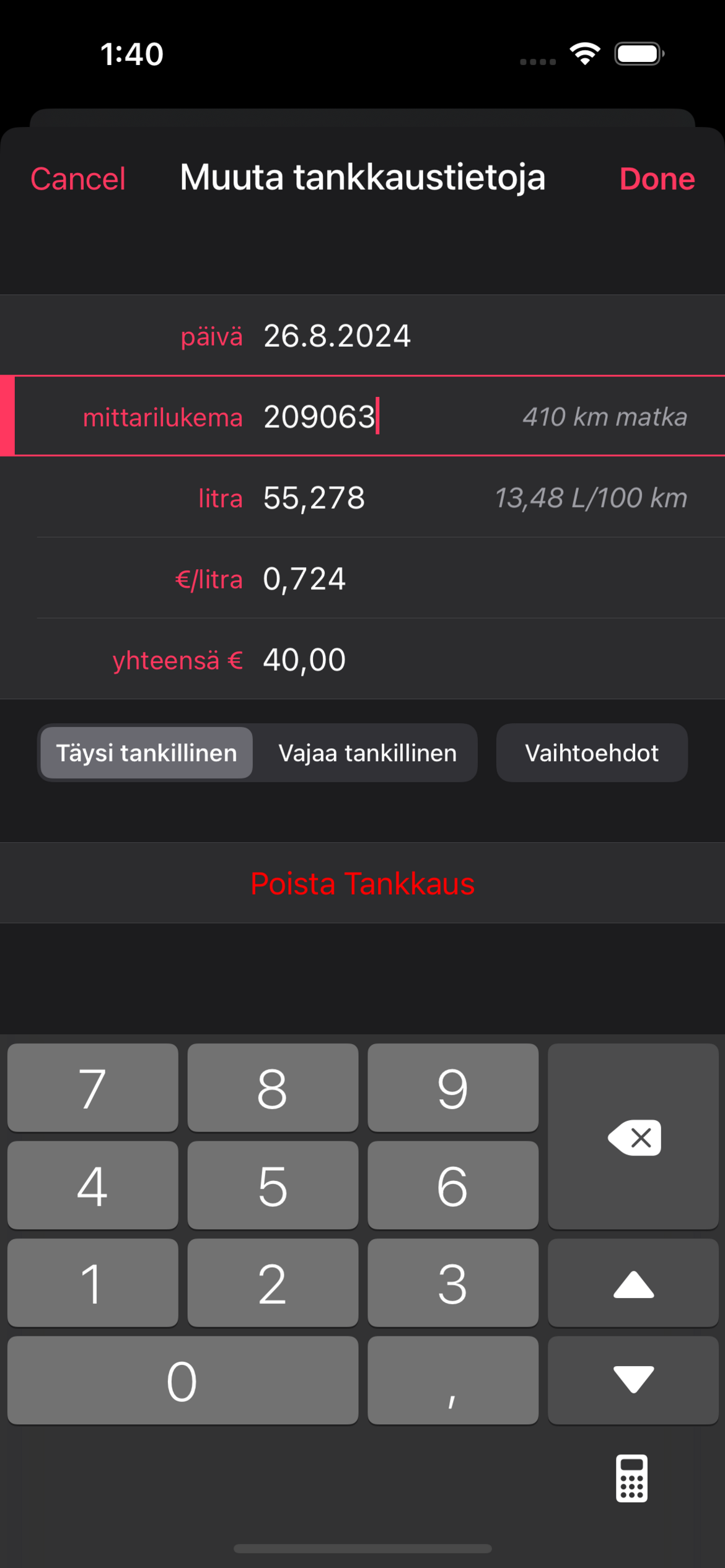Type digit 7 on keypad

[93, 1087]
